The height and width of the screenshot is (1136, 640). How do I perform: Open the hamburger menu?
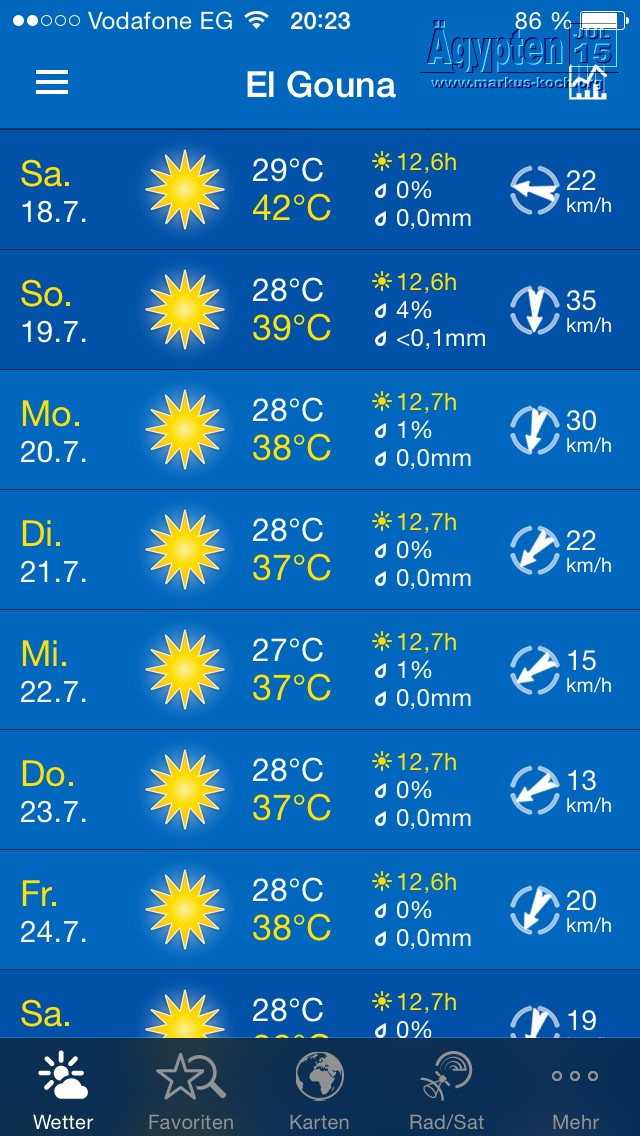[x=52, y=84]
